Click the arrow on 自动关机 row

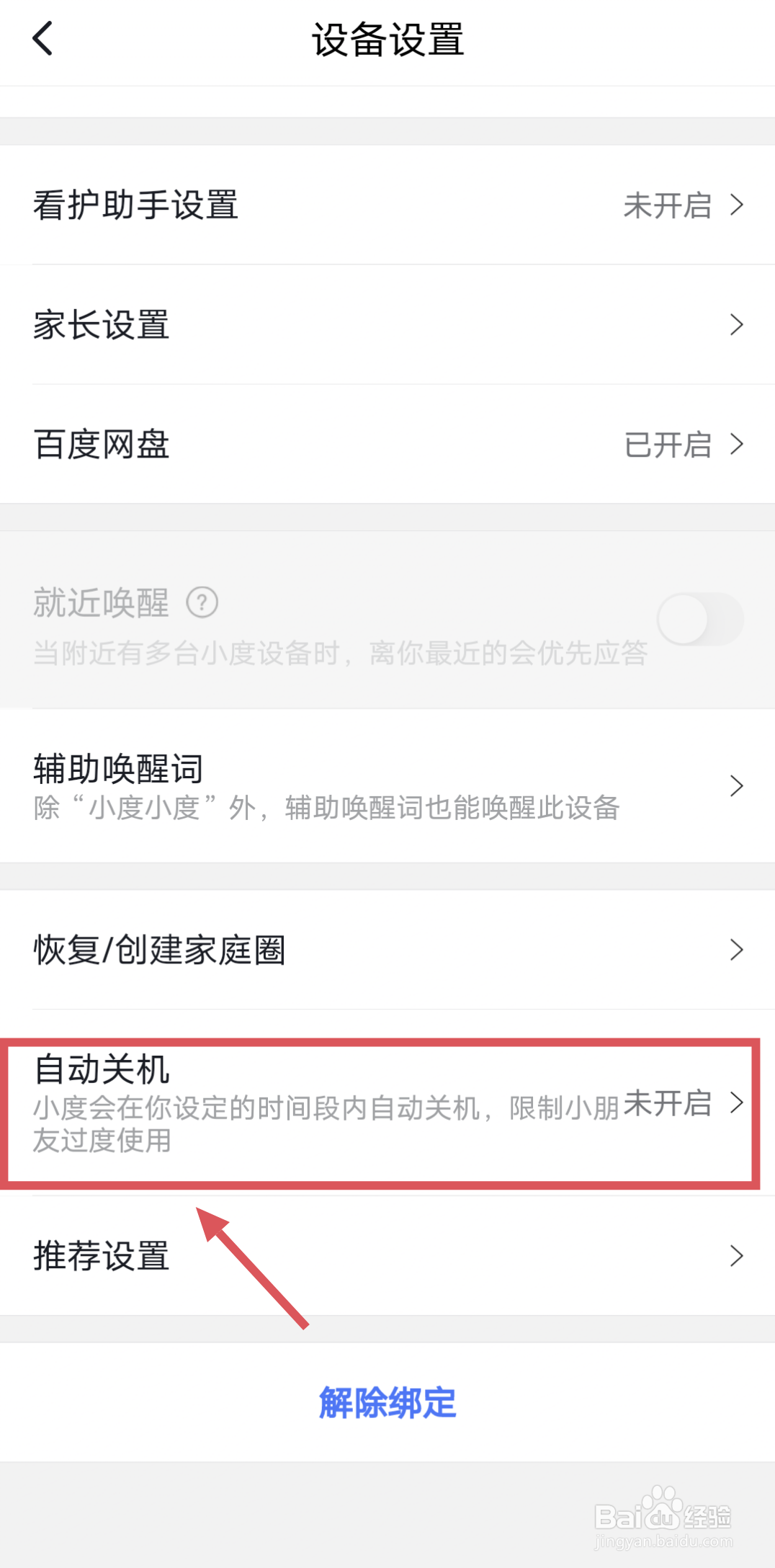pyautogui.click(x=736, y=1102)
